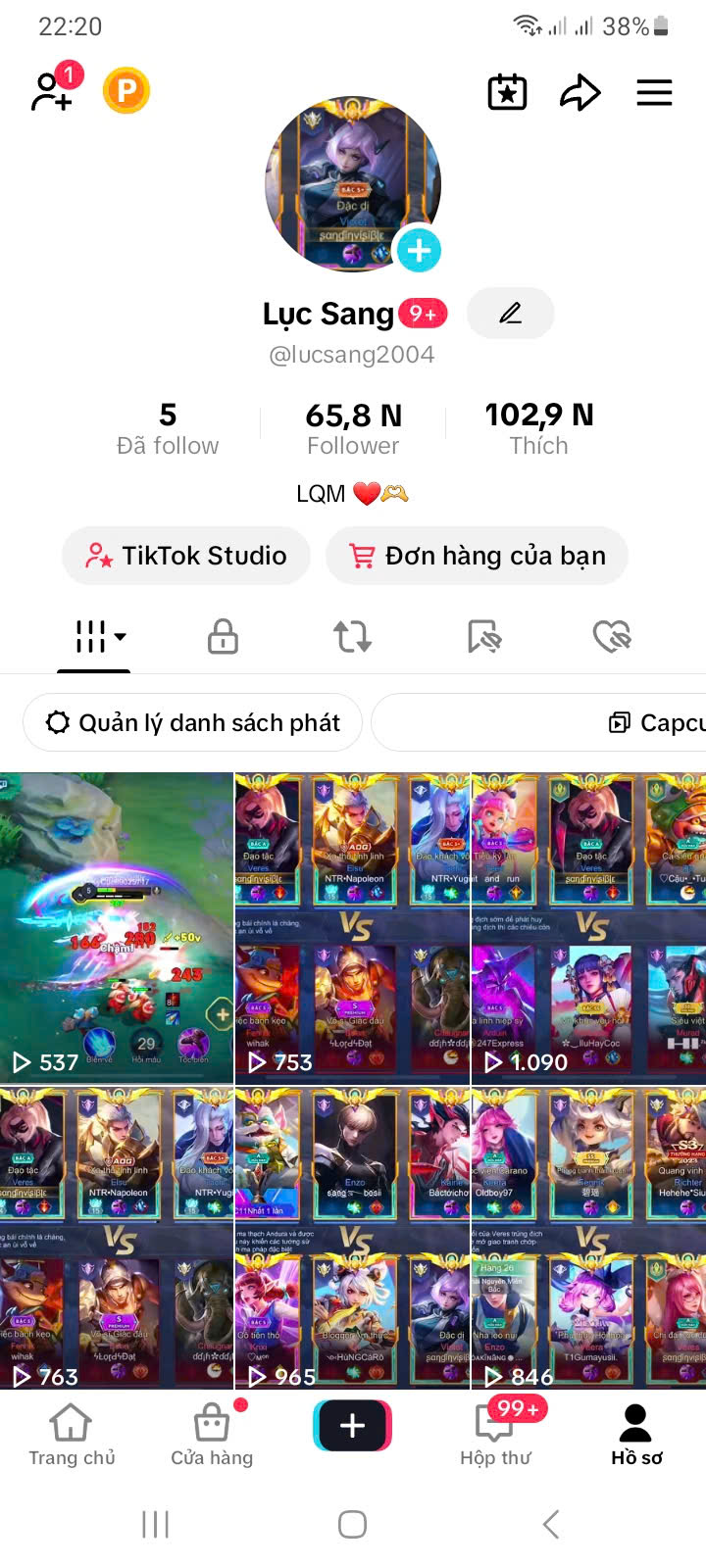The image size is (706, 1568).
Task: Go to Trang chủ tab
Action: [x=72, y=1436]
